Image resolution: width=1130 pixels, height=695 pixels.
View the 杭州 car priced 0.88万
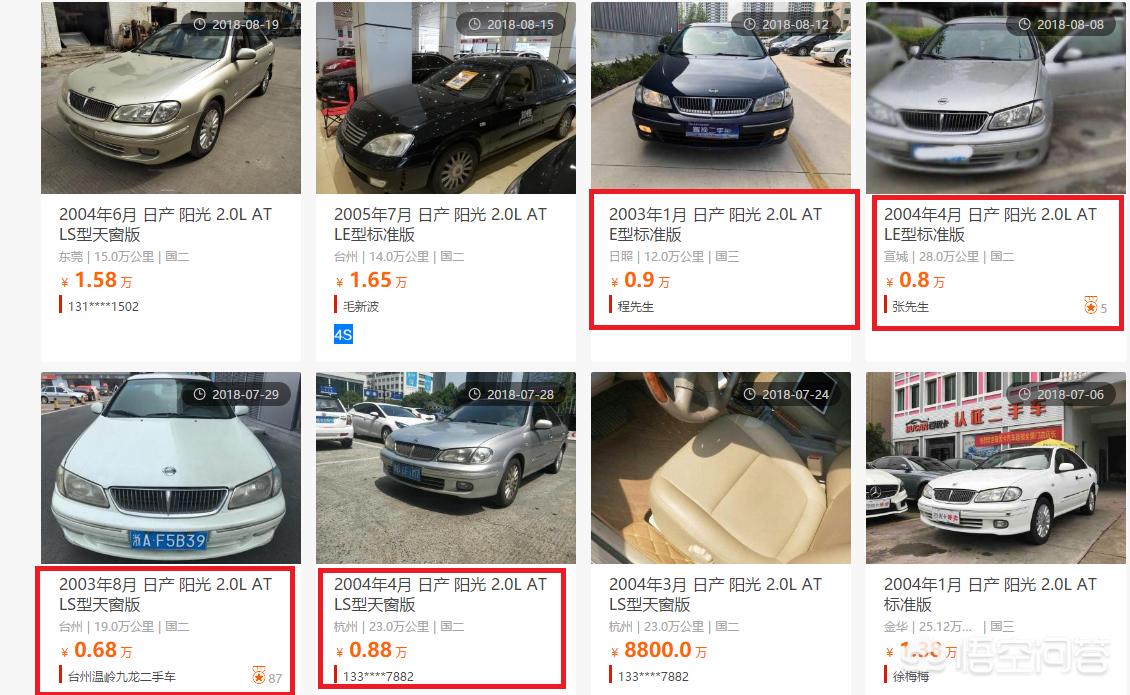440,594
